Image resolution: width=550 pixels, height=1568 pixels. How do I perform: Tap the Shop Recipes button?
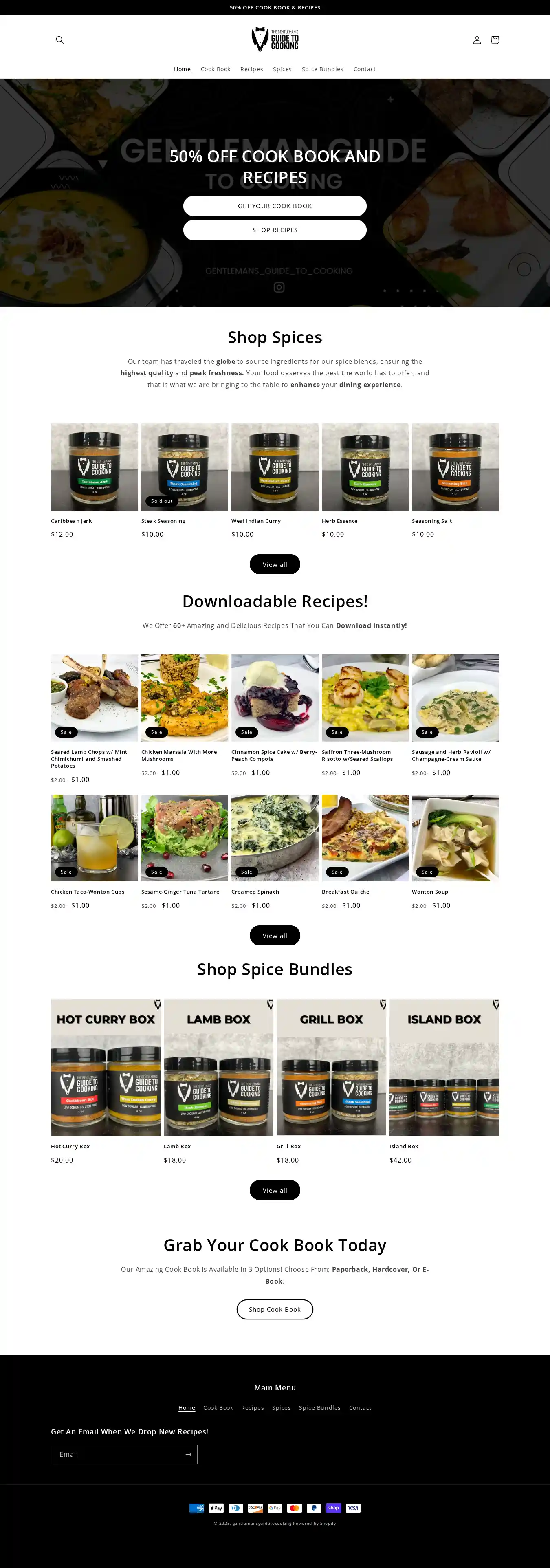coord(275,230)
